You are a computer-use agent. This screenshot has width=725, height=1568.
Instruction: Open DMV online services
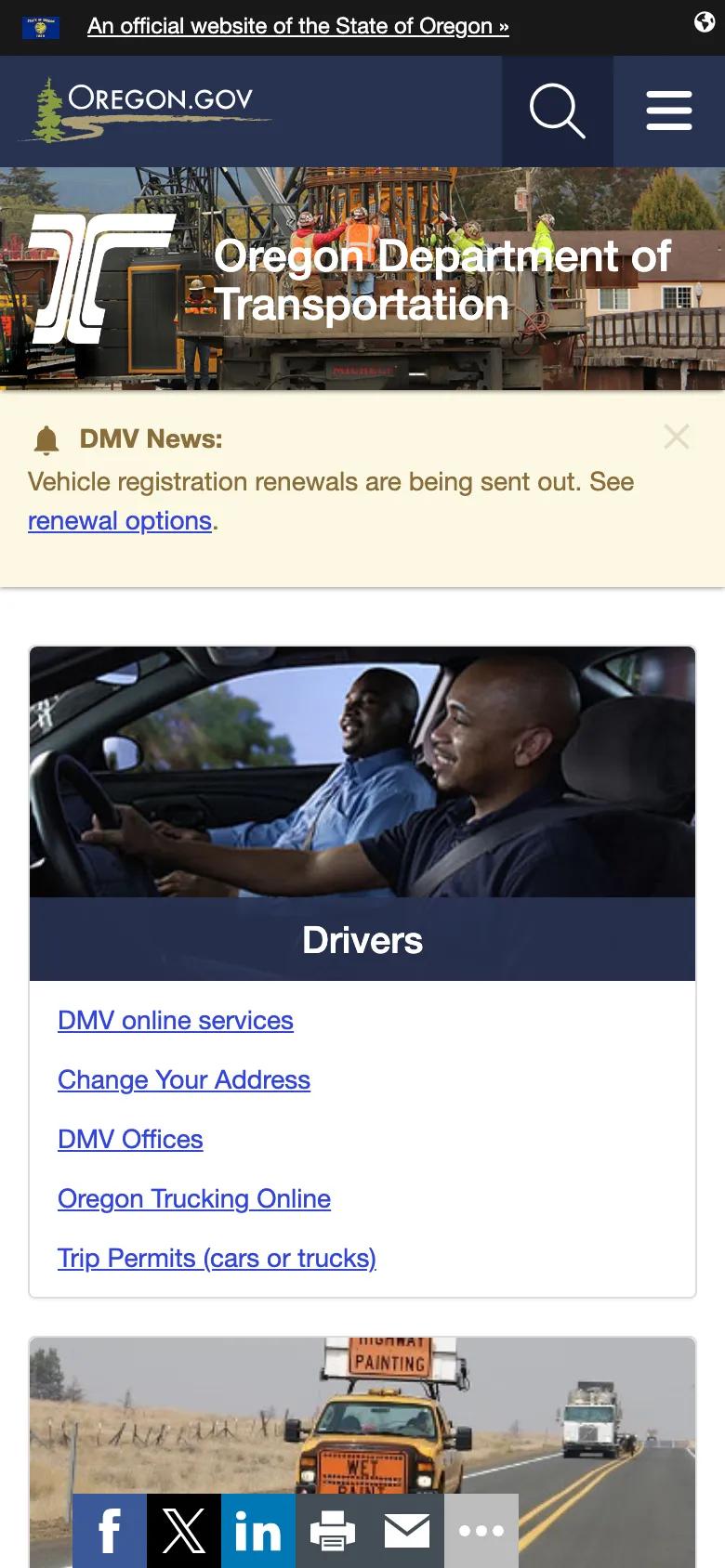pyautogui.click(x=175, y=1020)
